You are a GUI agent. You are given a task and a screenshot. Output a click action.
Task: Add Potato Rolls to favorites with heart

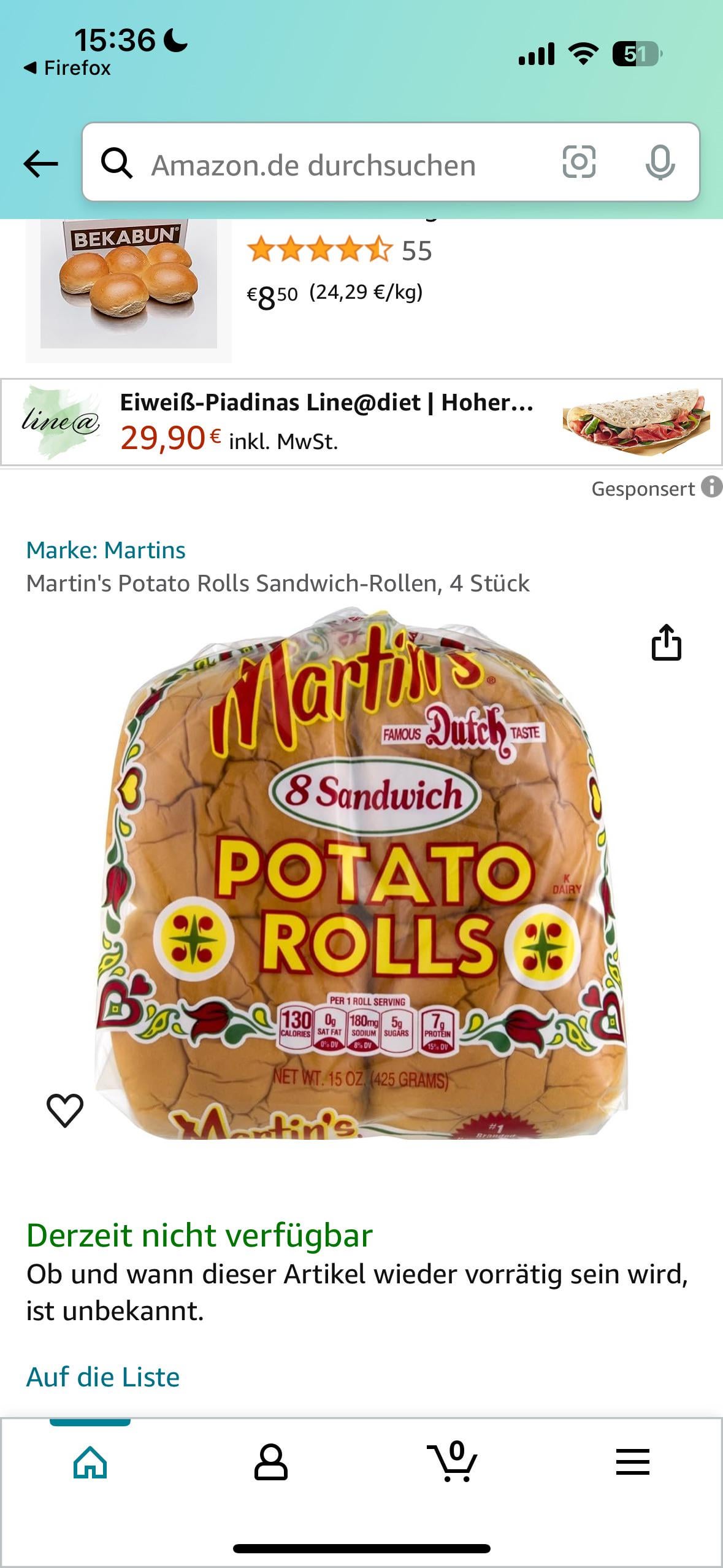65,1110
